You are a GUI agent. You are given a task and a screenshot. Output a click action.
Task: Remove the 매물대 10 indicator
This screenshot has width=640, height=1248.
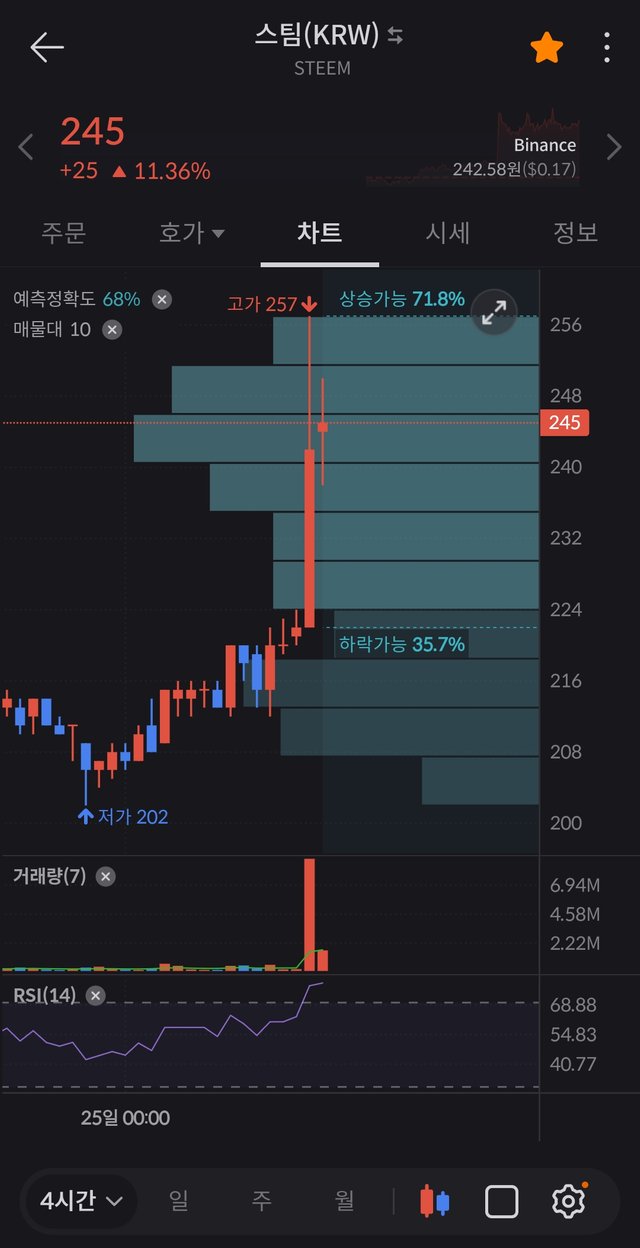pos(112,329)
